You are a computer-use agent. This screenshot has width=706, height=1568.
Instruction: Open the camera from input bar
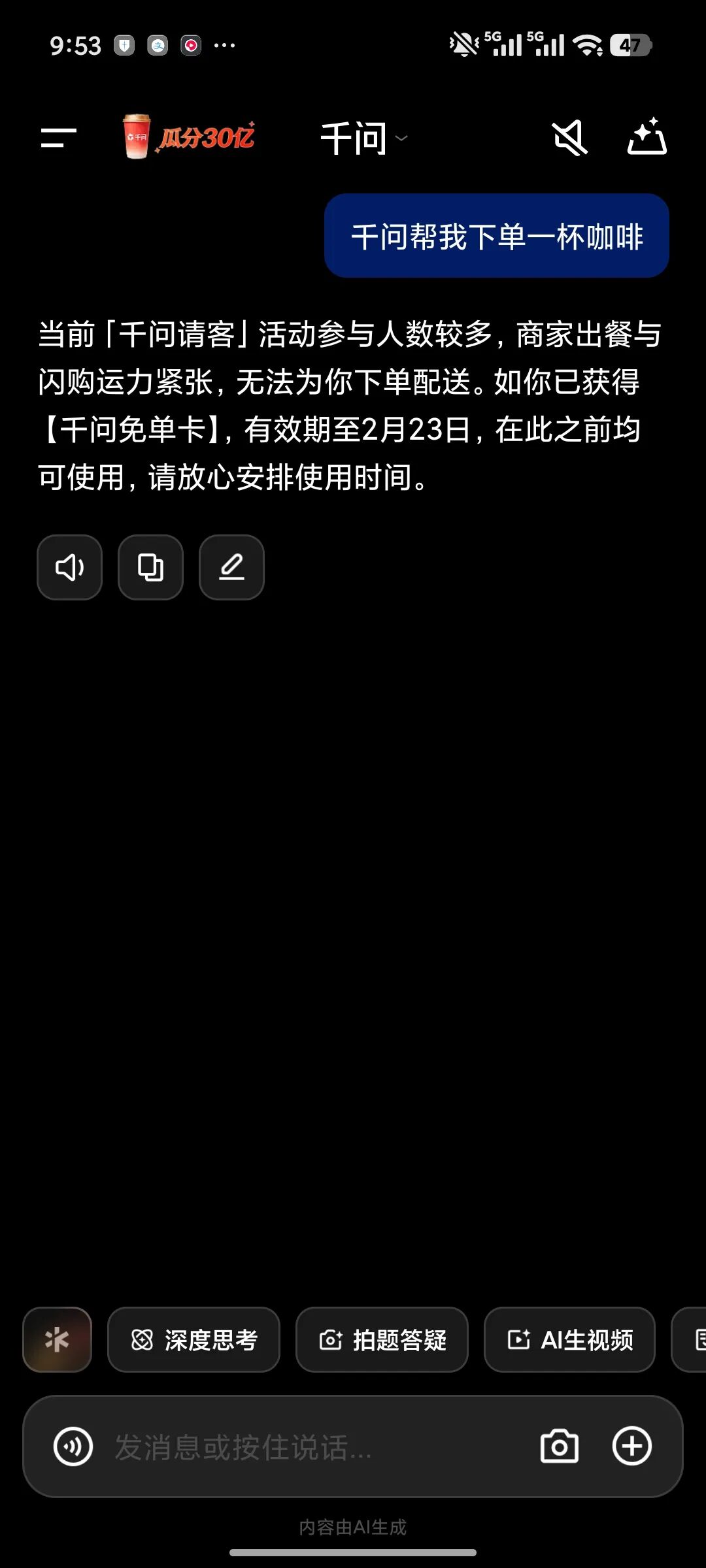click(560, 1446)
